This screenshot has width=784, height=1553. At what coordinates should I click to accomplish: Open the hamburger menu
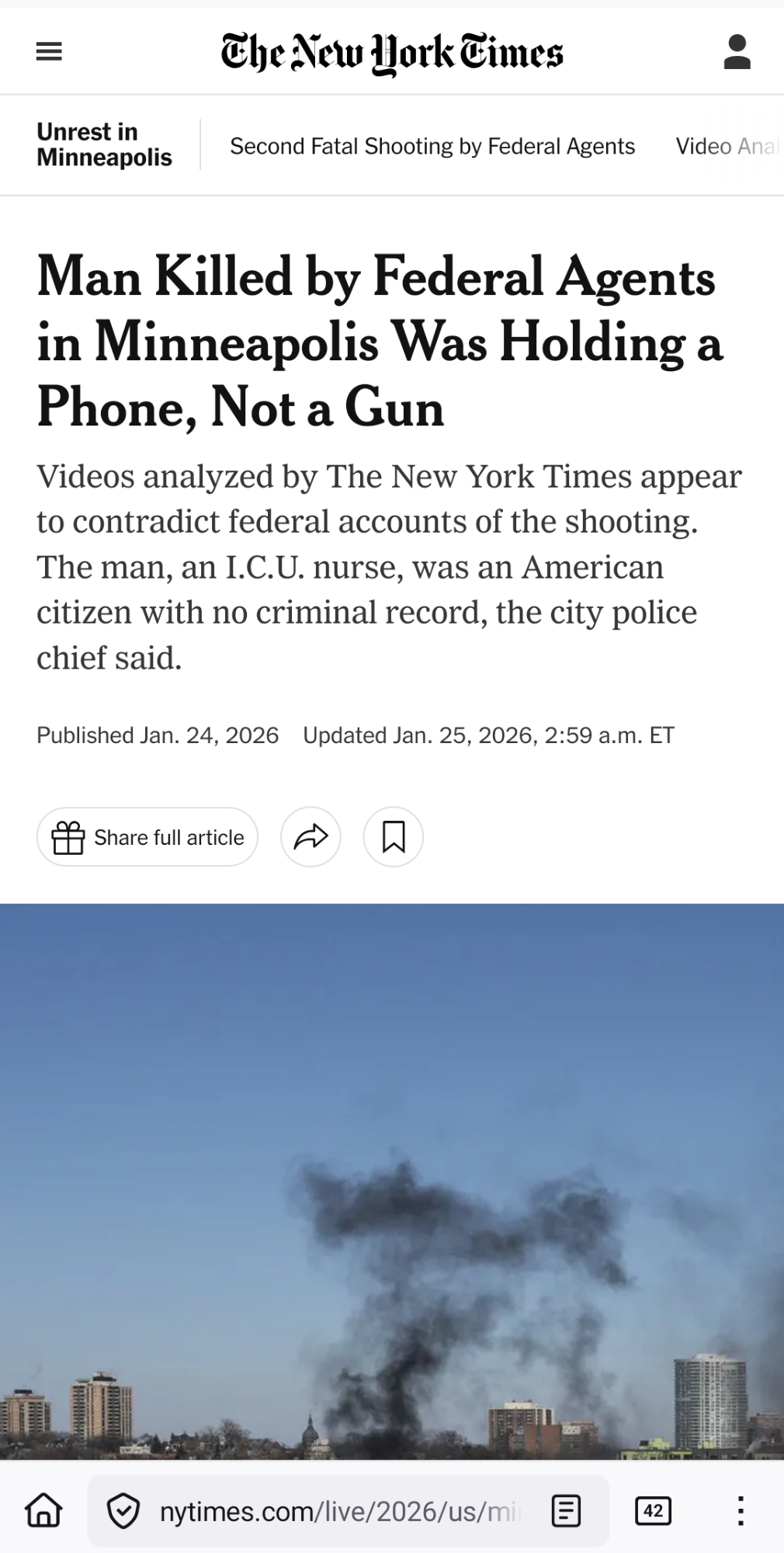tap(49, 52)
